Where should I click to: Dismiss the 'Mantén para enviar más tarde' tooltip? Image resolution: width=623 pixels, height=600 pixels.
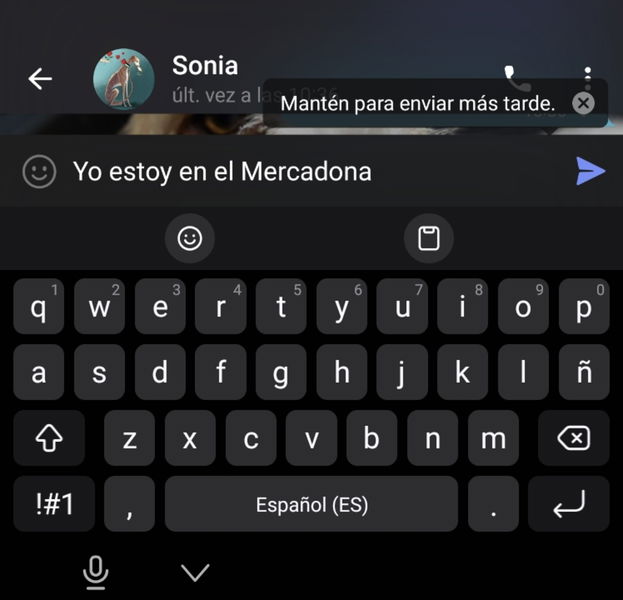[583, 103]
